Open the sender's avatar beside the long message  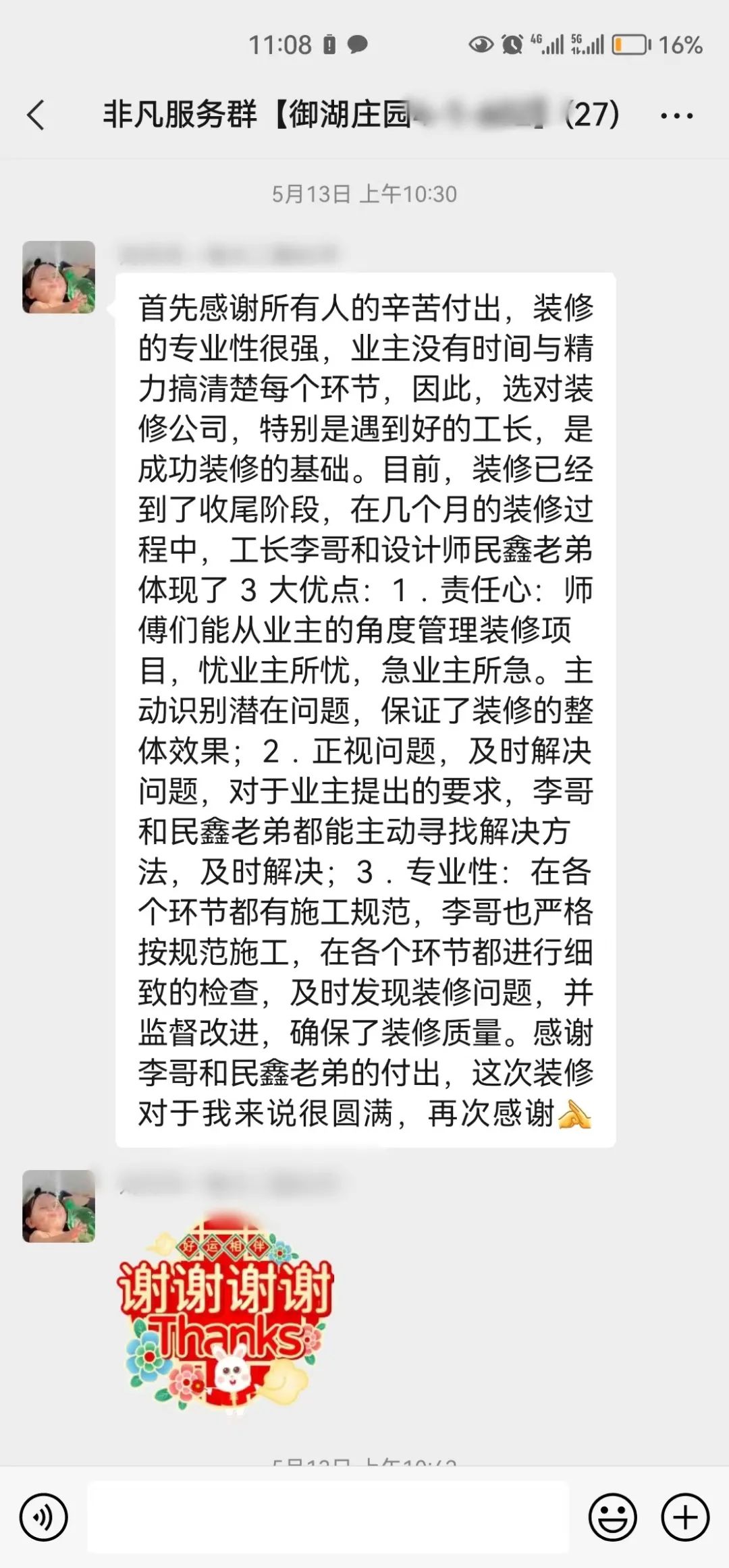click(59, 277)
